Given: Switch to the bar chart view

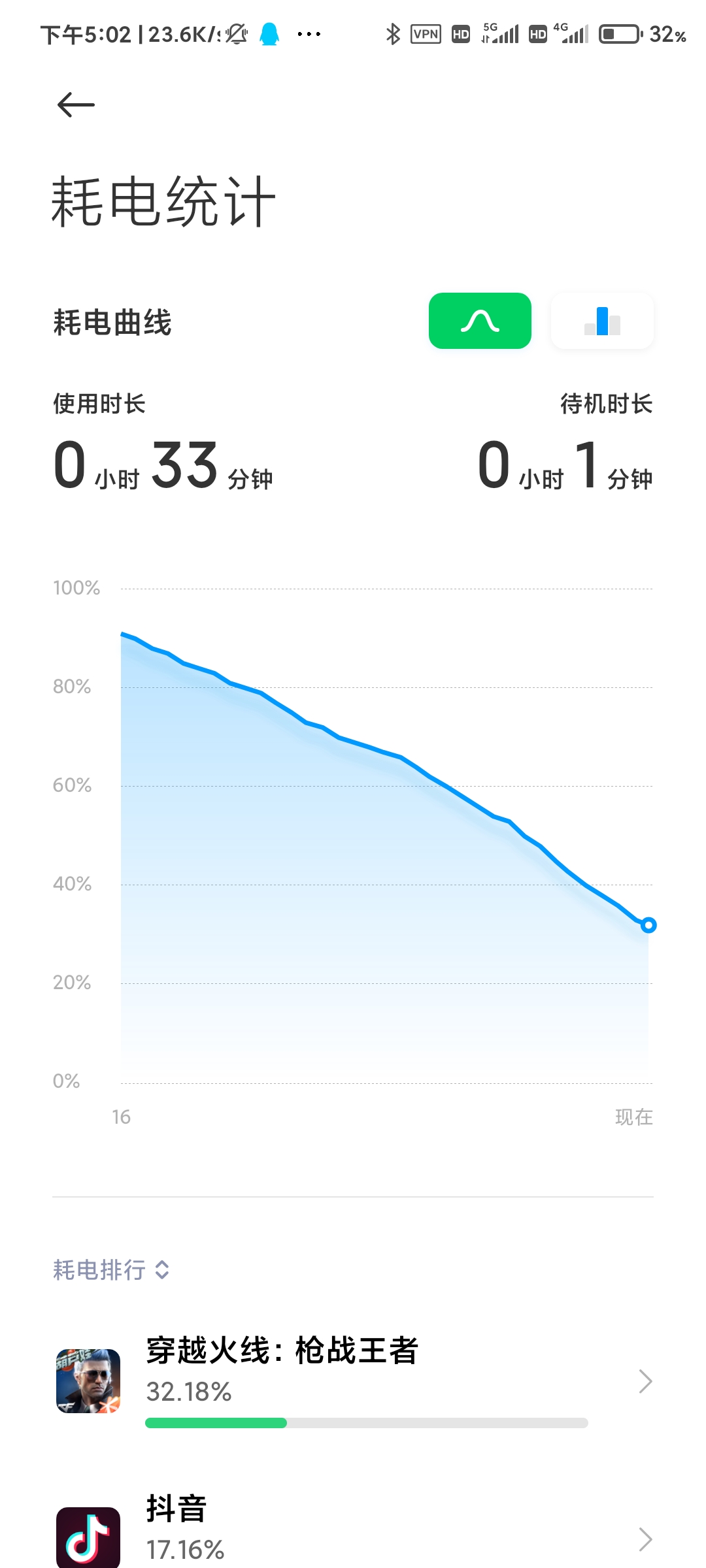Looking at the screenshot, I should coord(602,321).
